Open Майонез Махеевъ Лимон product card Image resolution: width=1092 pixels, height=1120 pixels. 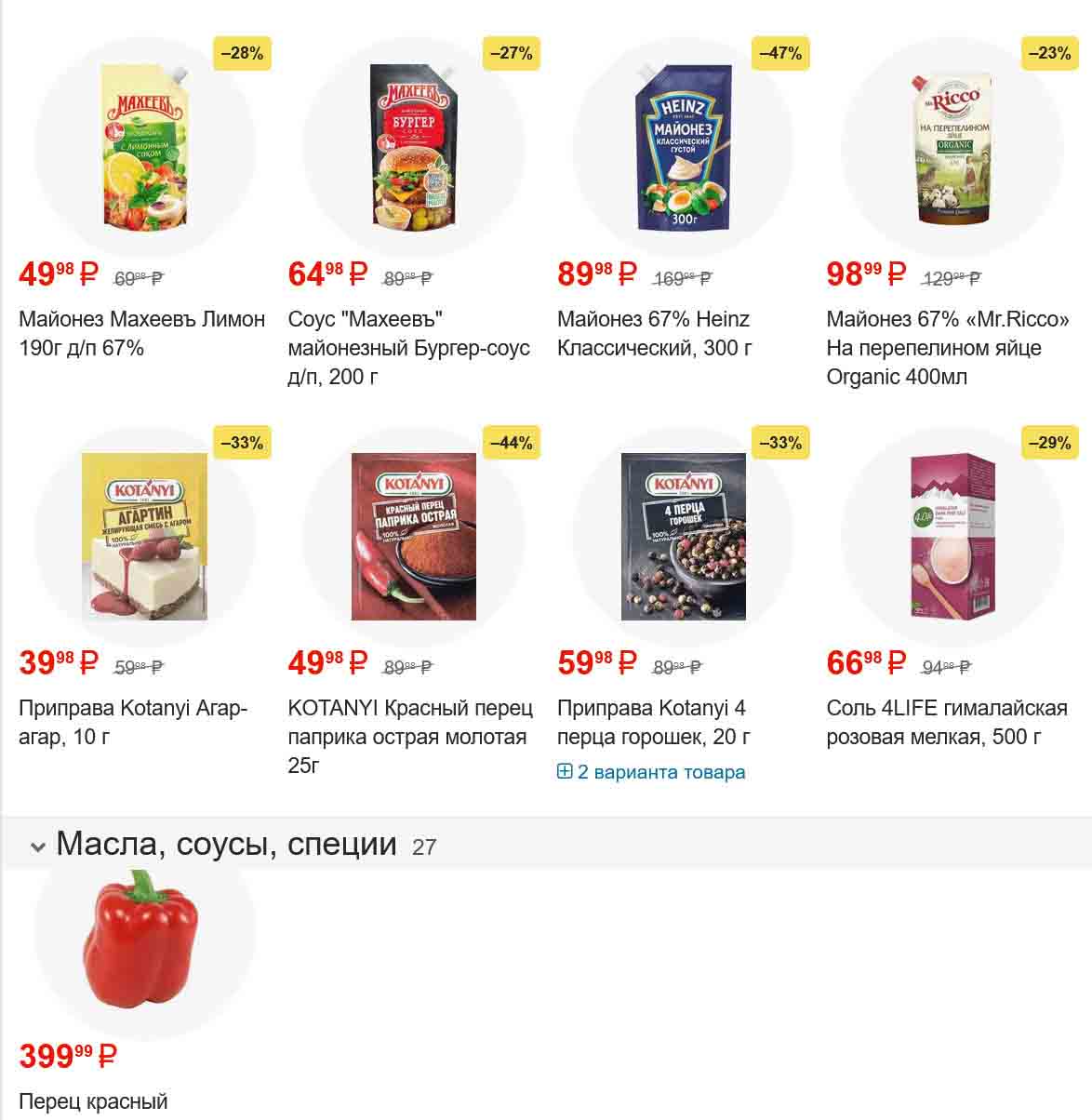tap(141, 333)
